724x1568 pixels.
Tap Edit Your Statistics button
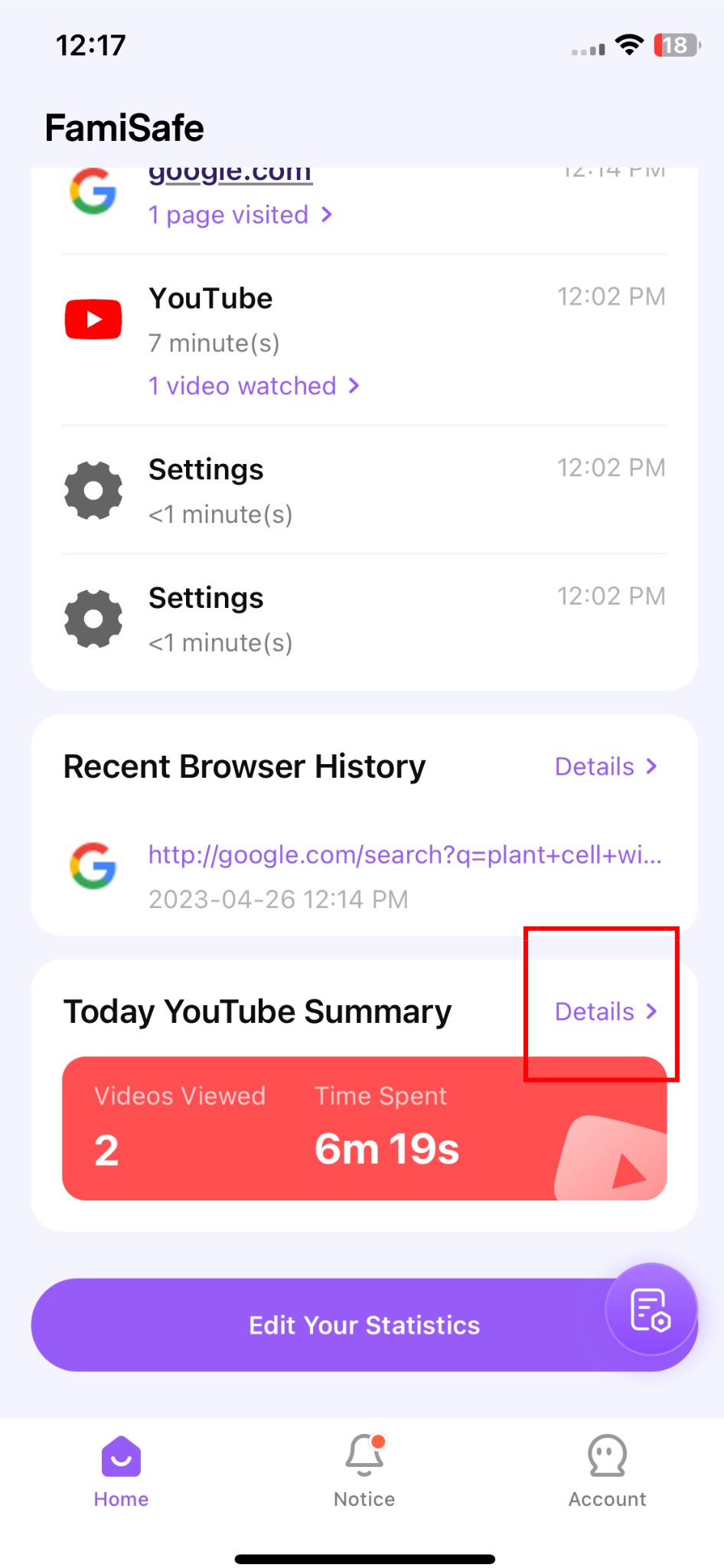[321, 1325]
